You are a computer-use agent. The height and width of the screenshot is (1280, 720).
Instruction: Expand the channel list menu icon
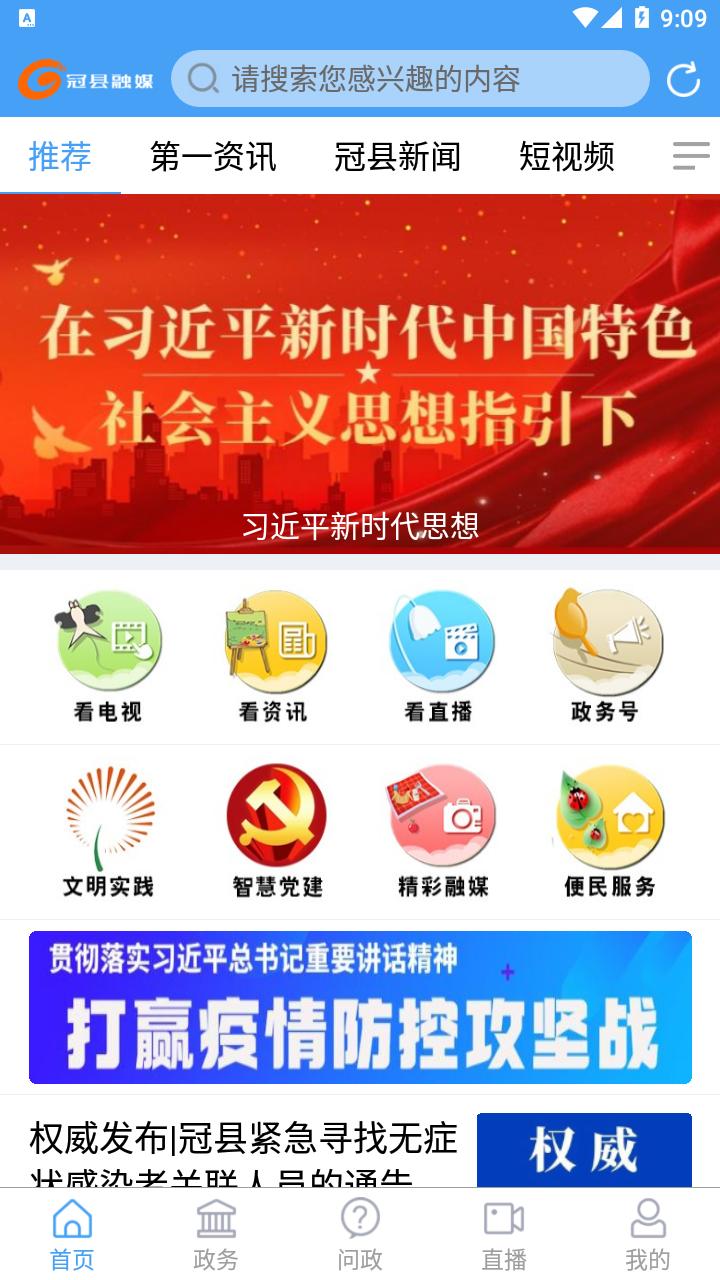pos(690,156)
